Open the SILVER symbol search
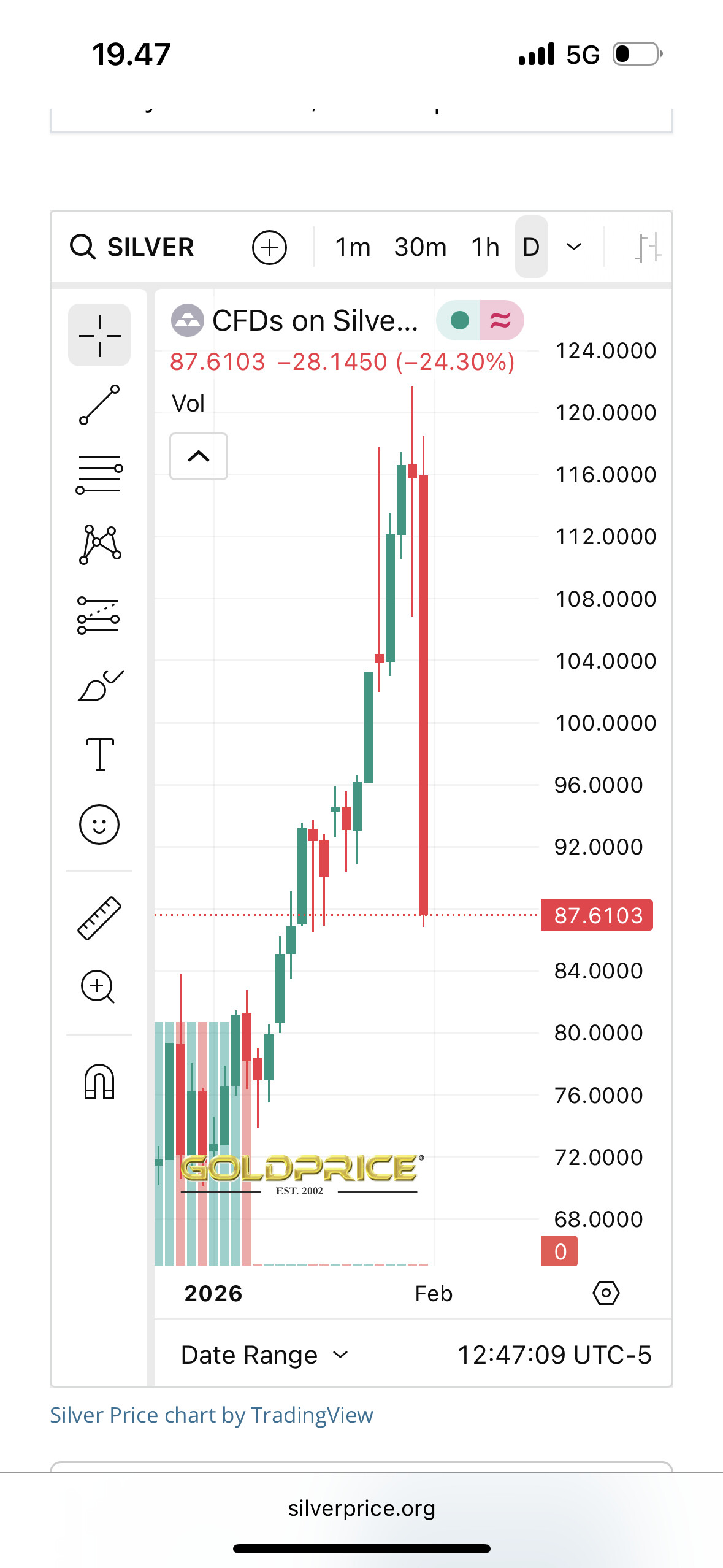 (132, 247)
